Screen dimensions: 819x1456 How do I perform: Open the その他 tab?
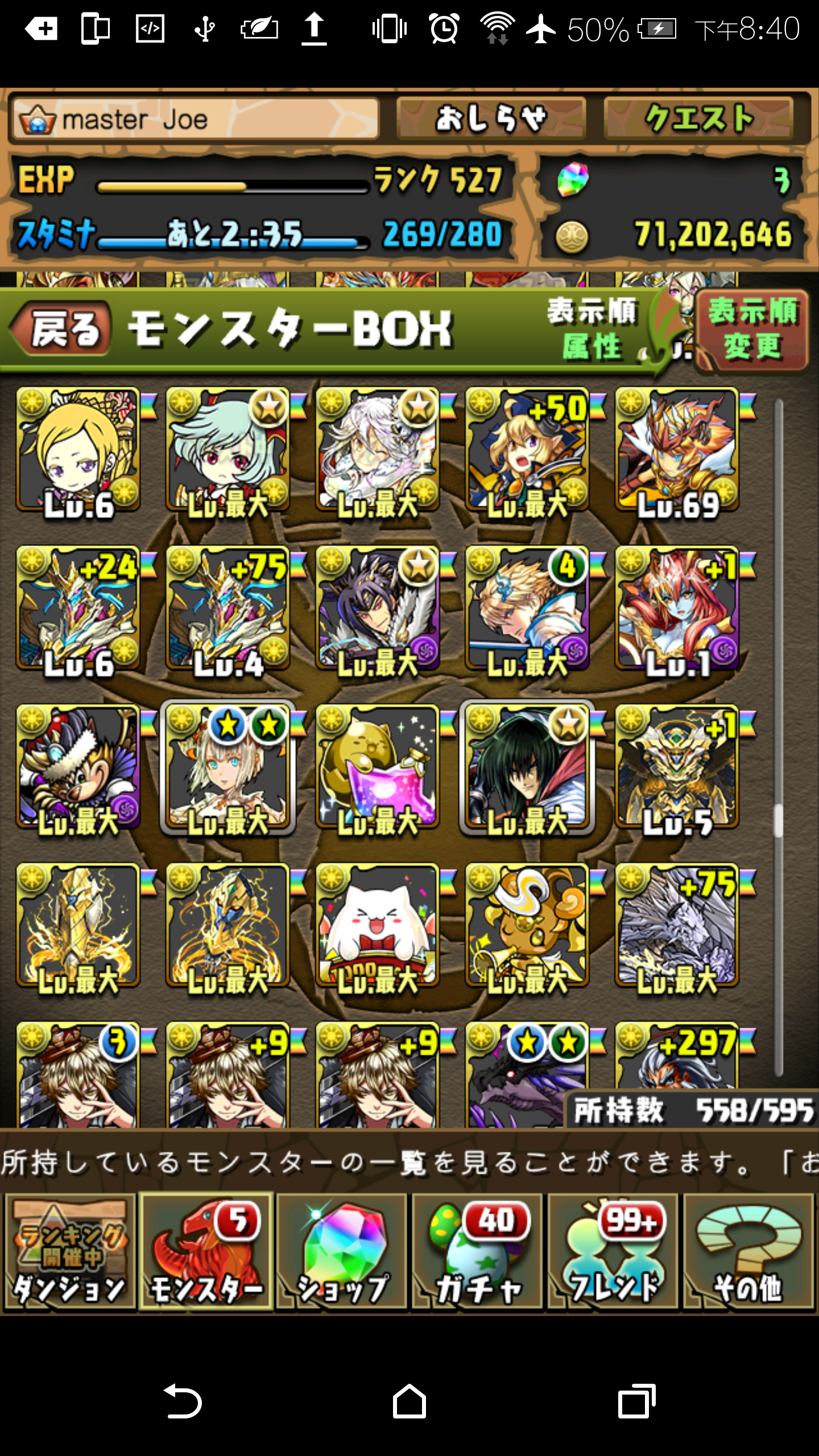pyautogui.click(x=748, y=1251)
